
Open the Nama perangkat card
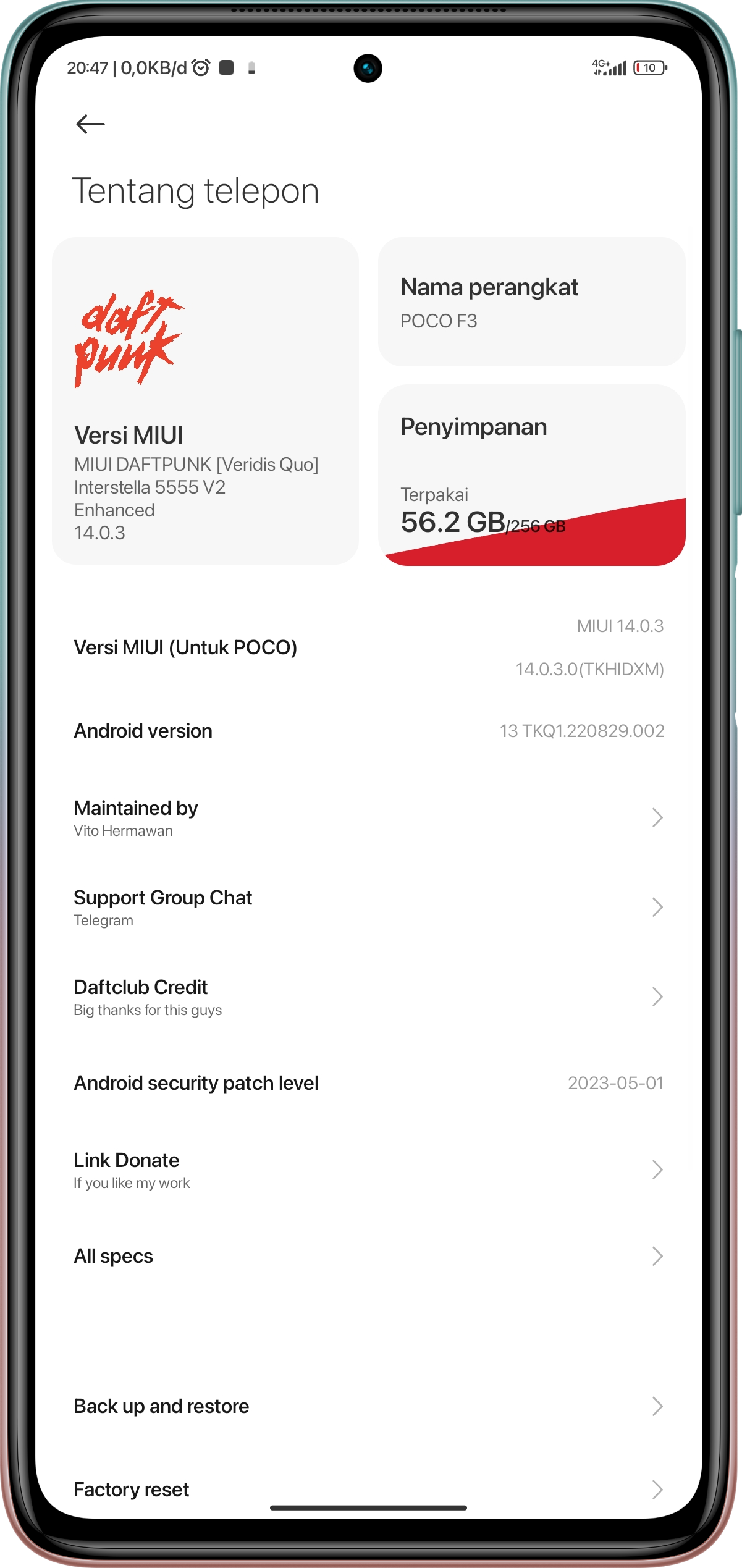tap(531, 303)
